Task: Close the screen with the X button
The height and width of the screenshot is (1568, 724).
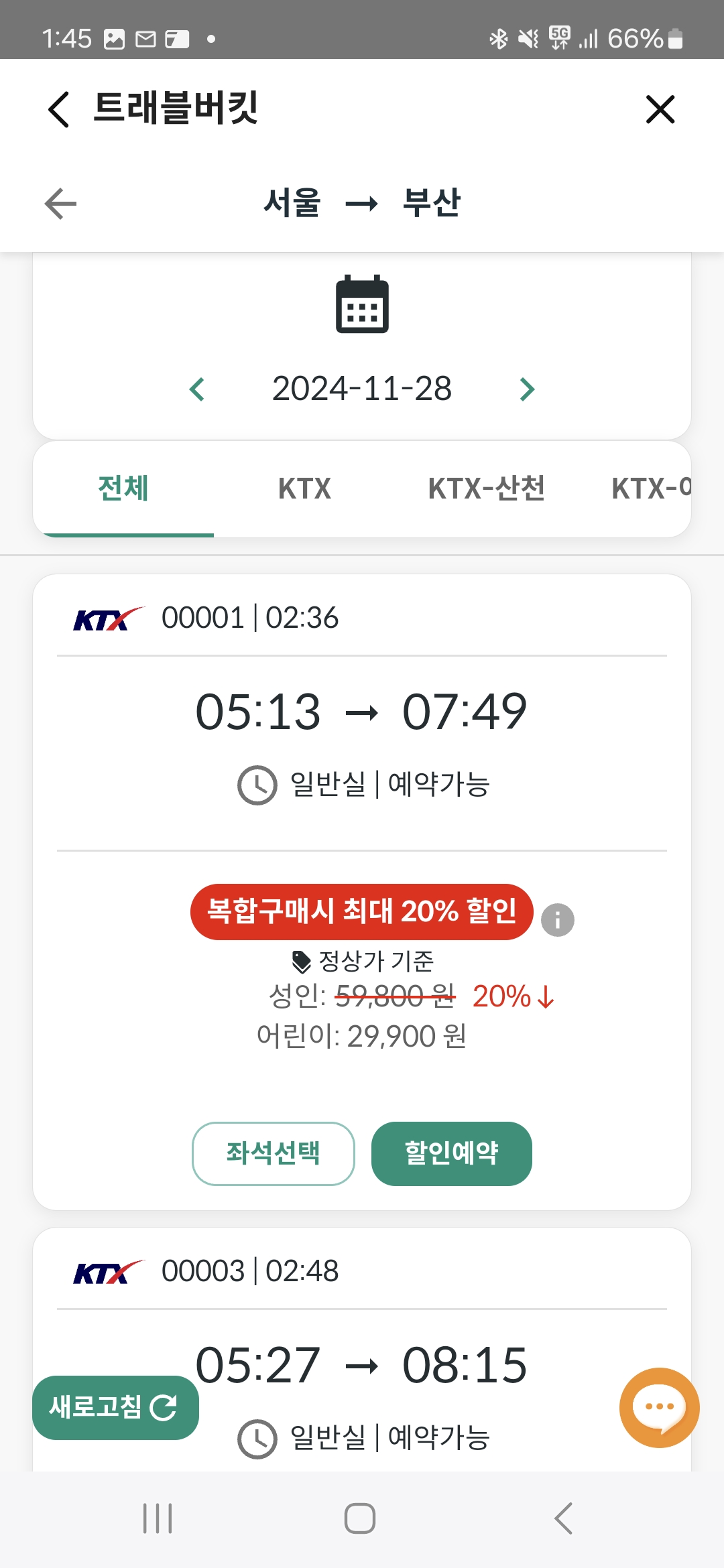Action: pyautogui.click(x=660, y=109)
